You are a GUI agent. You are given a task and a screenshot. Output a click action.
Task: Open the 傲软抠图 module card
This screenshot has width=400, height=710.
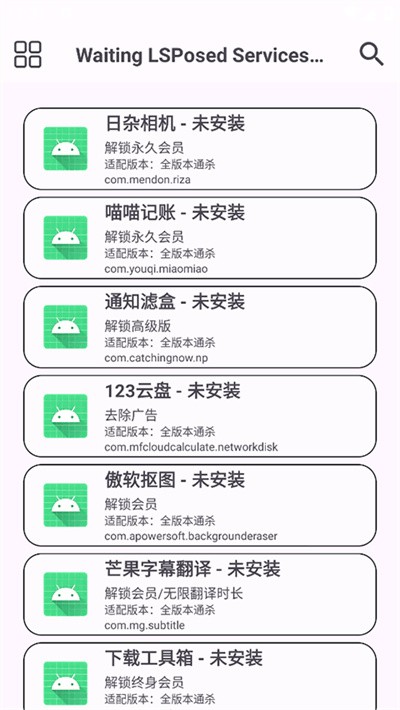tap(200, 505)
